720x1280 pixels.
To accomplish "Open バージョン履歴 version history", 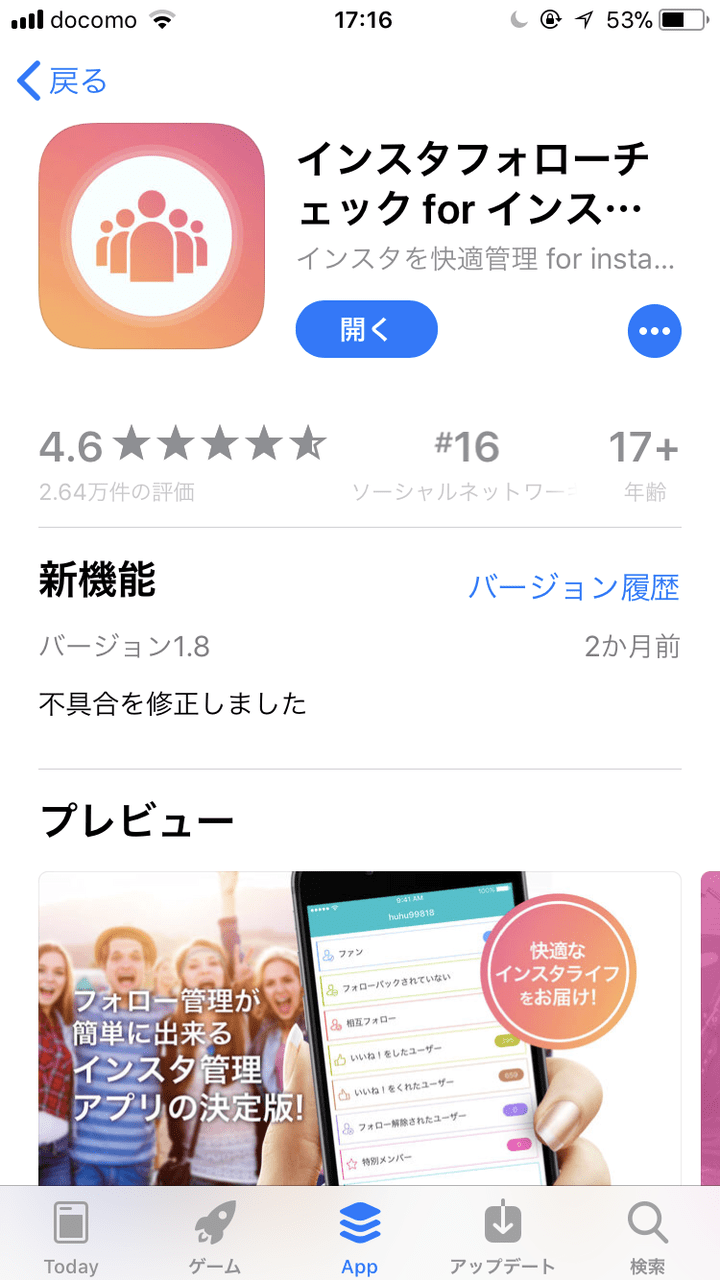I will (573, 587).
